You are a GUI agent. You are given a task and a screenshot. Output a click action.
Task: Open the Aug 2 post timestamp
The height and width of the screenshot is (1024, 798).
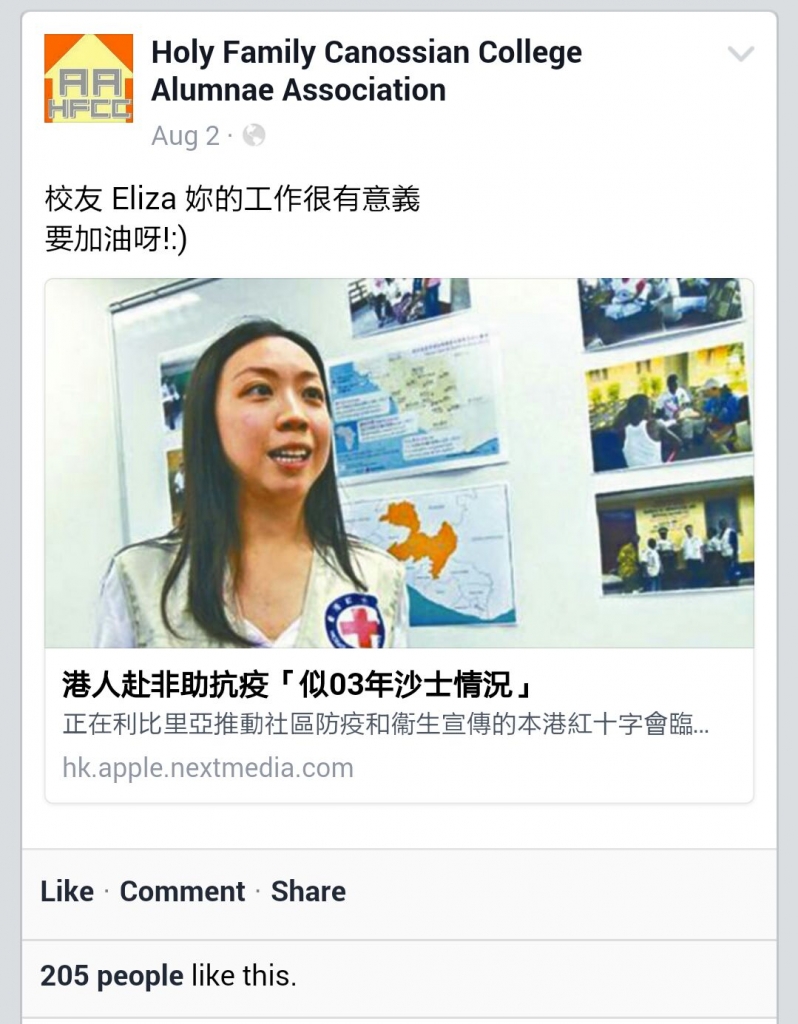pos(184,136)
